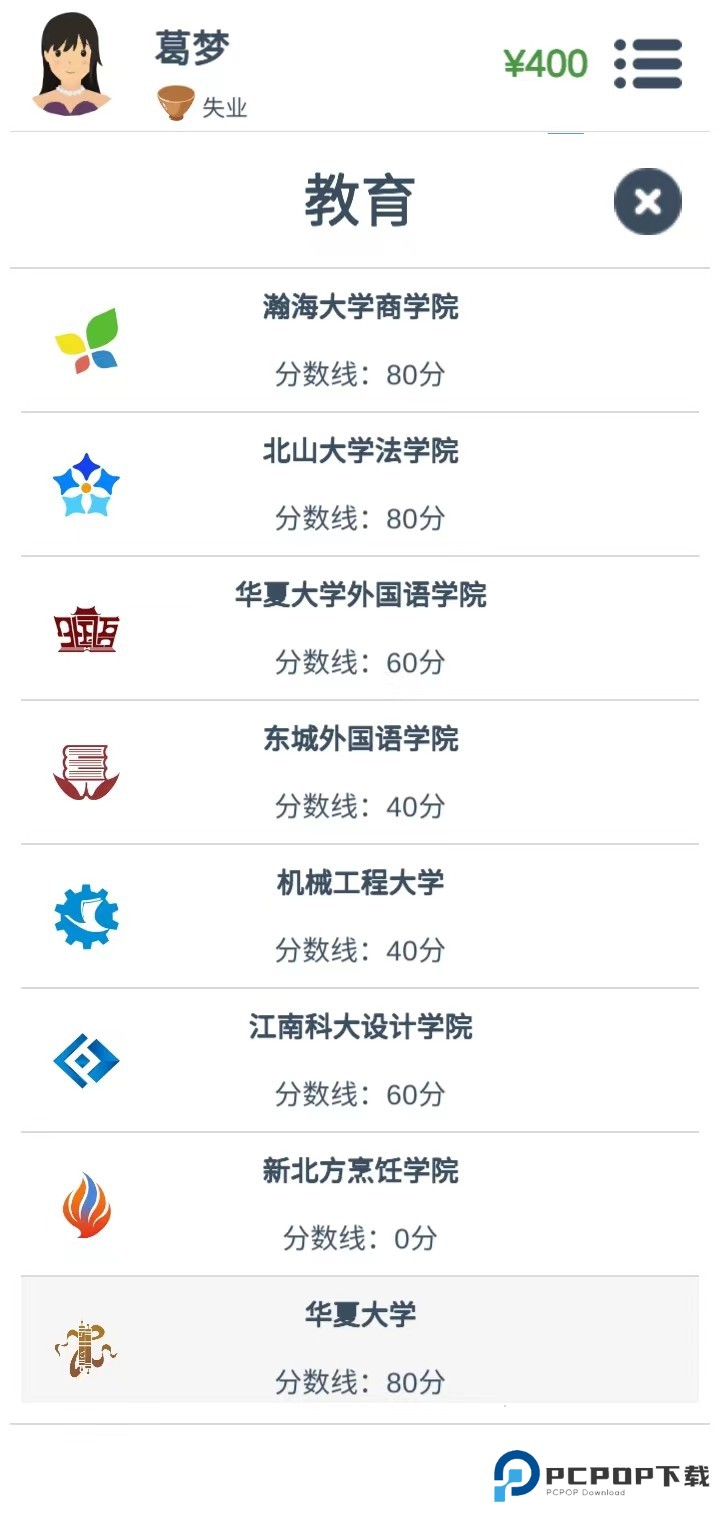Choose 北山大学法学院 from the school list
The image size is (720, 1520).
tap(360, 484)
